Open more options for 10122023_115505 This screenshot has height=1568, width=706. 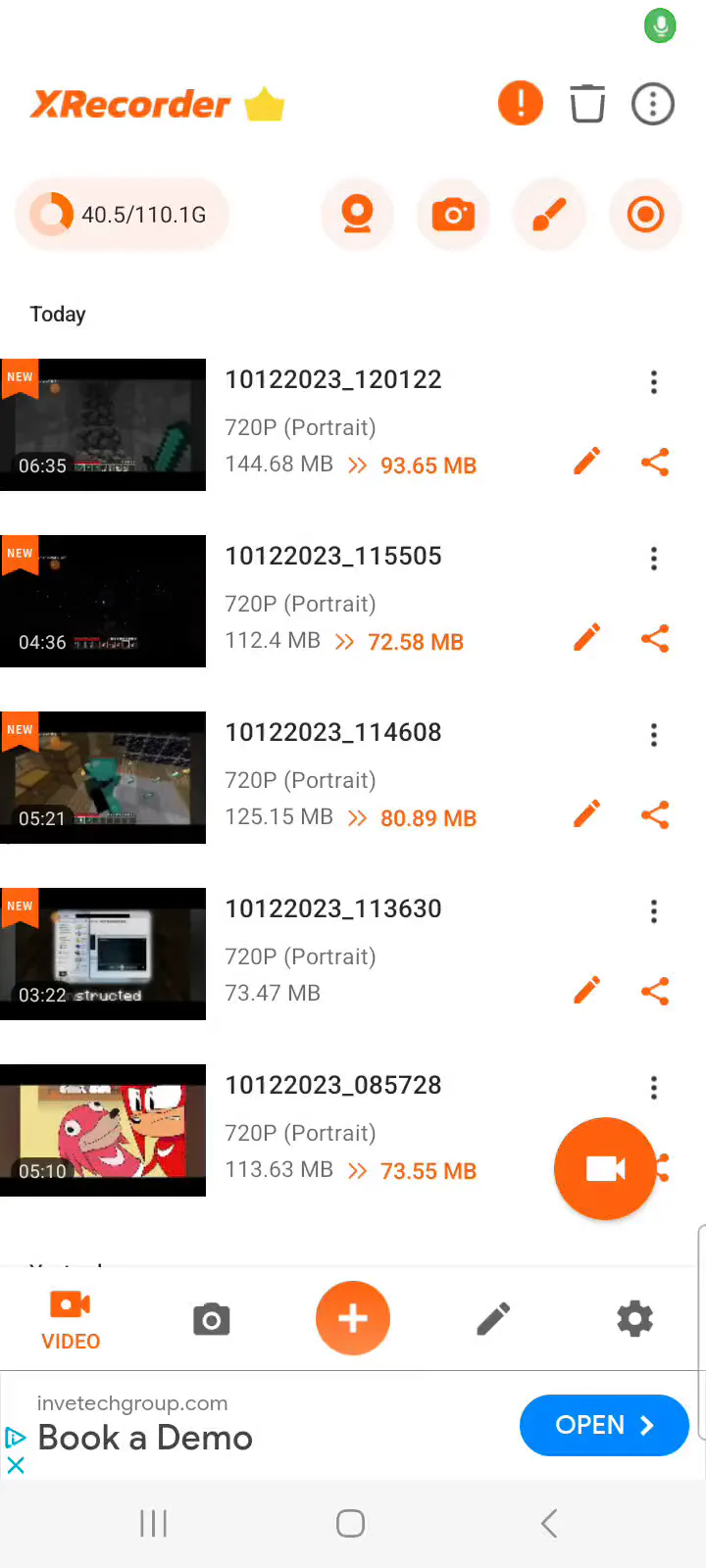click(x=654, y=559)
